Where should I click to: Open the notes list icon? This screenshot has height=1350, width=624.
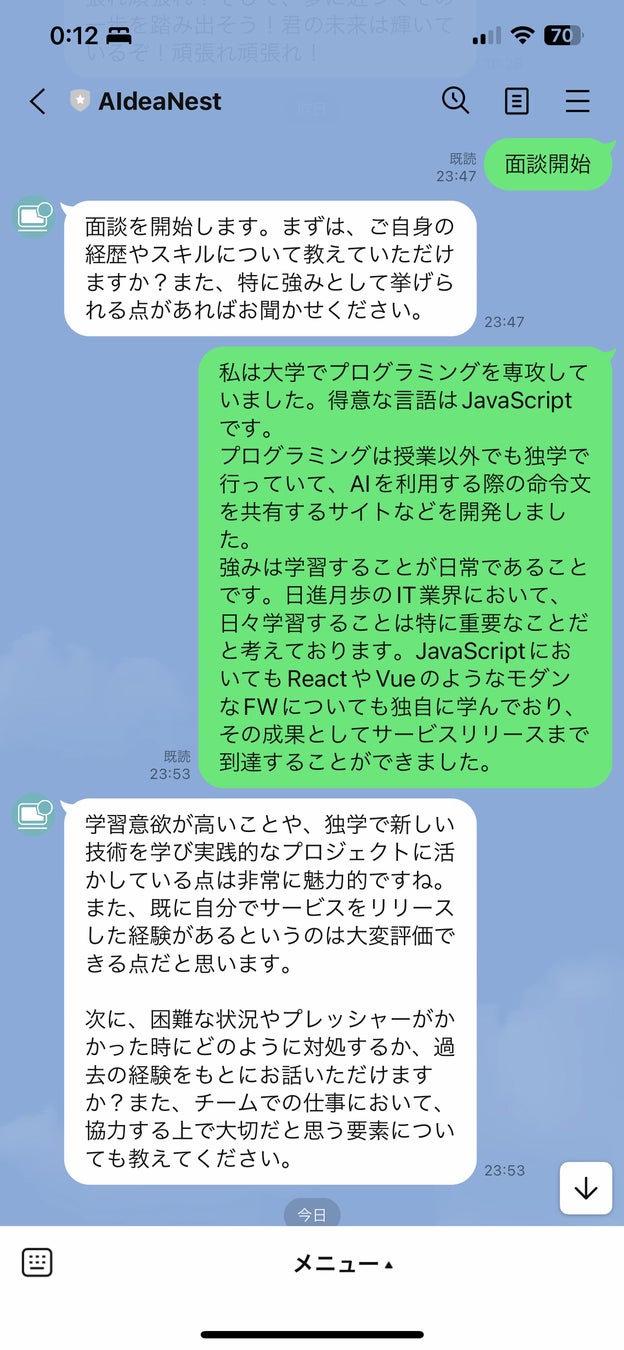516,101
